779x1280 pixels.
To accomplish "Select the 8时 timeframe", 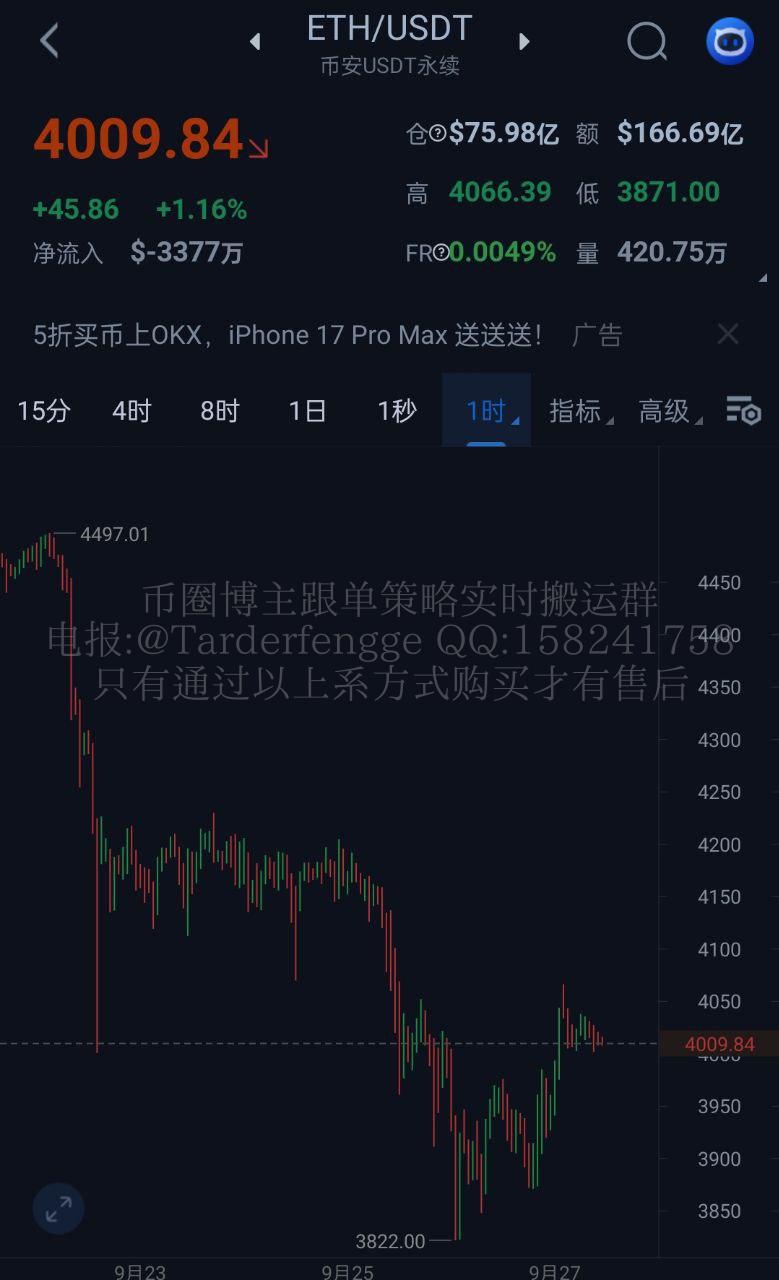I will tap(220, 411).
